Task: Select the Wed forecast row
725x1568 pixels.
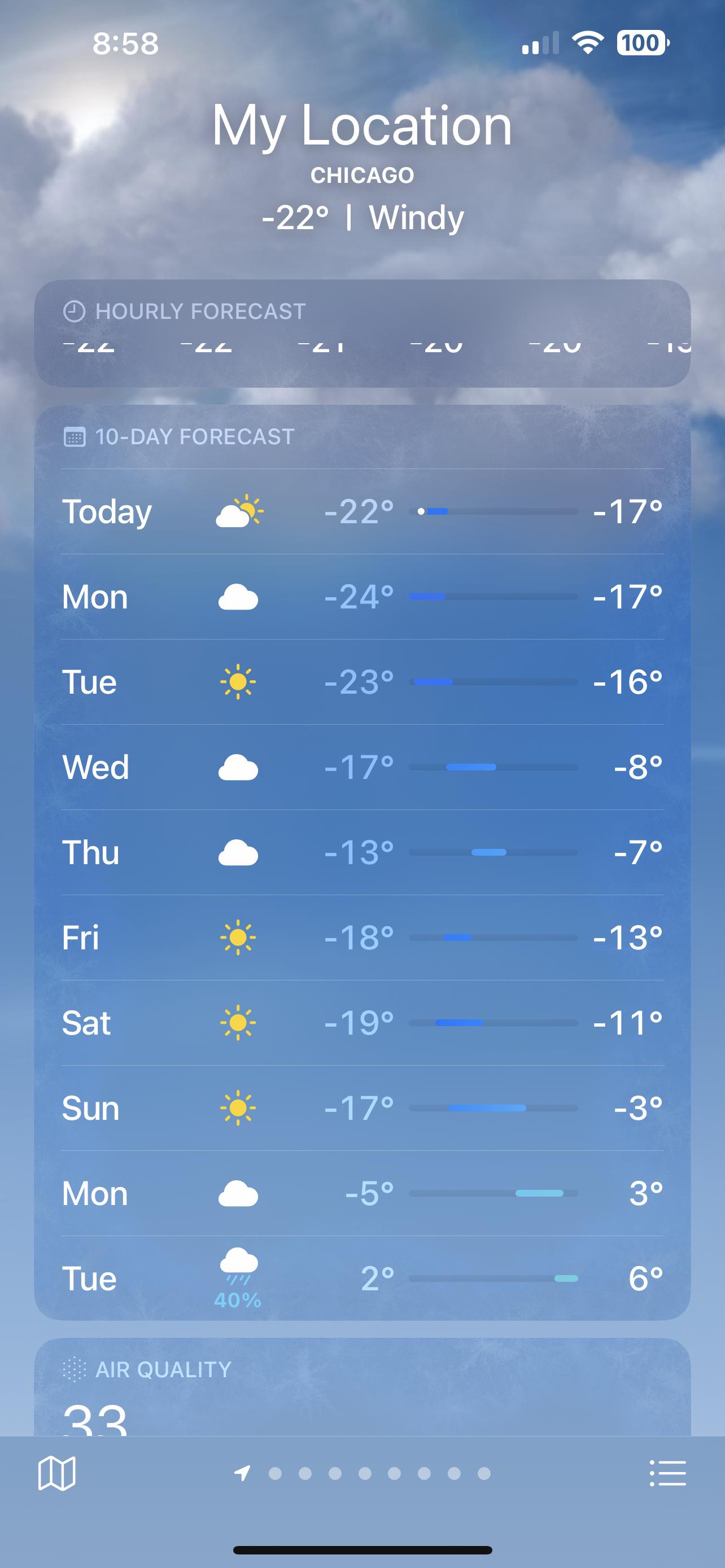Action: click(362, 767)
